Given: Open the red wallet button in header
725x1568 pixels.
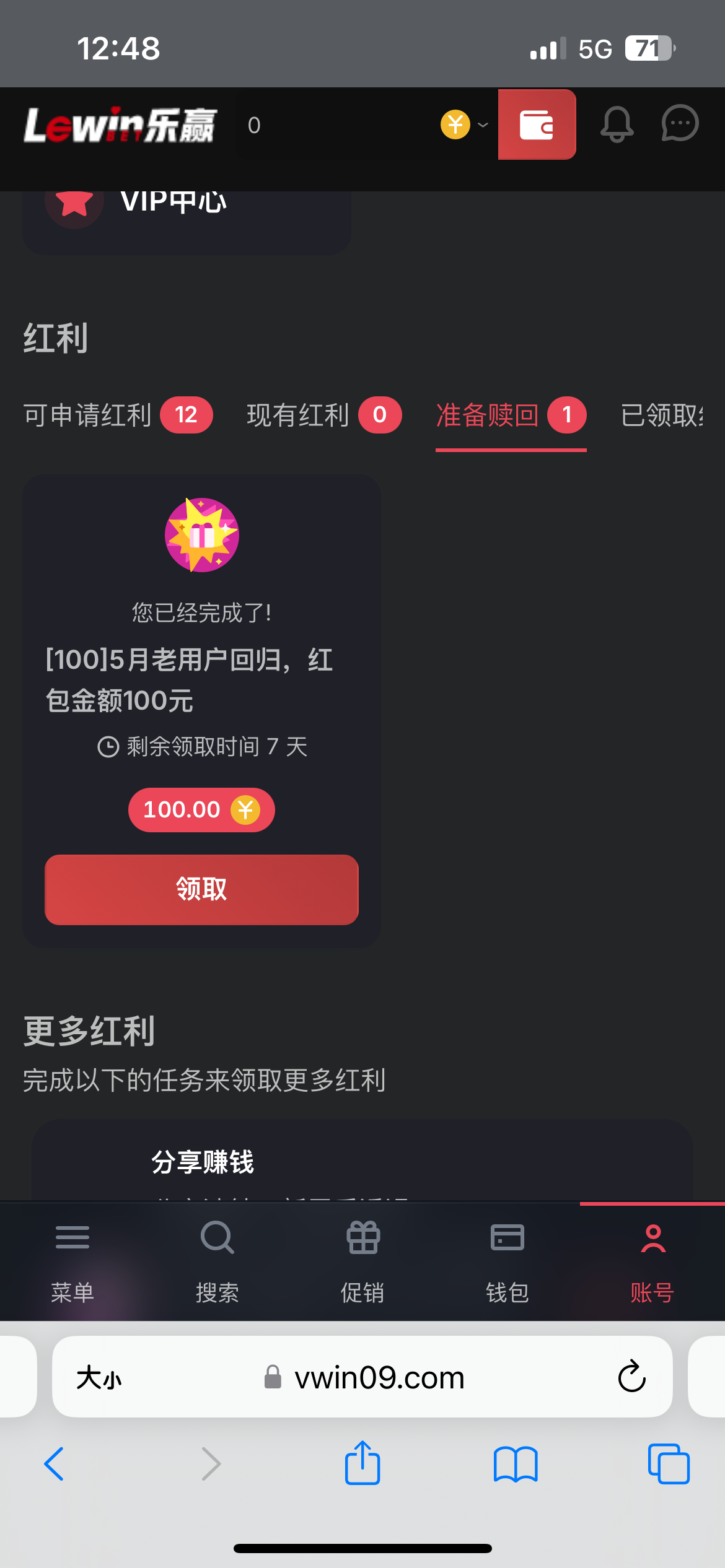Looking at the screenshot, I should point(537,124).
